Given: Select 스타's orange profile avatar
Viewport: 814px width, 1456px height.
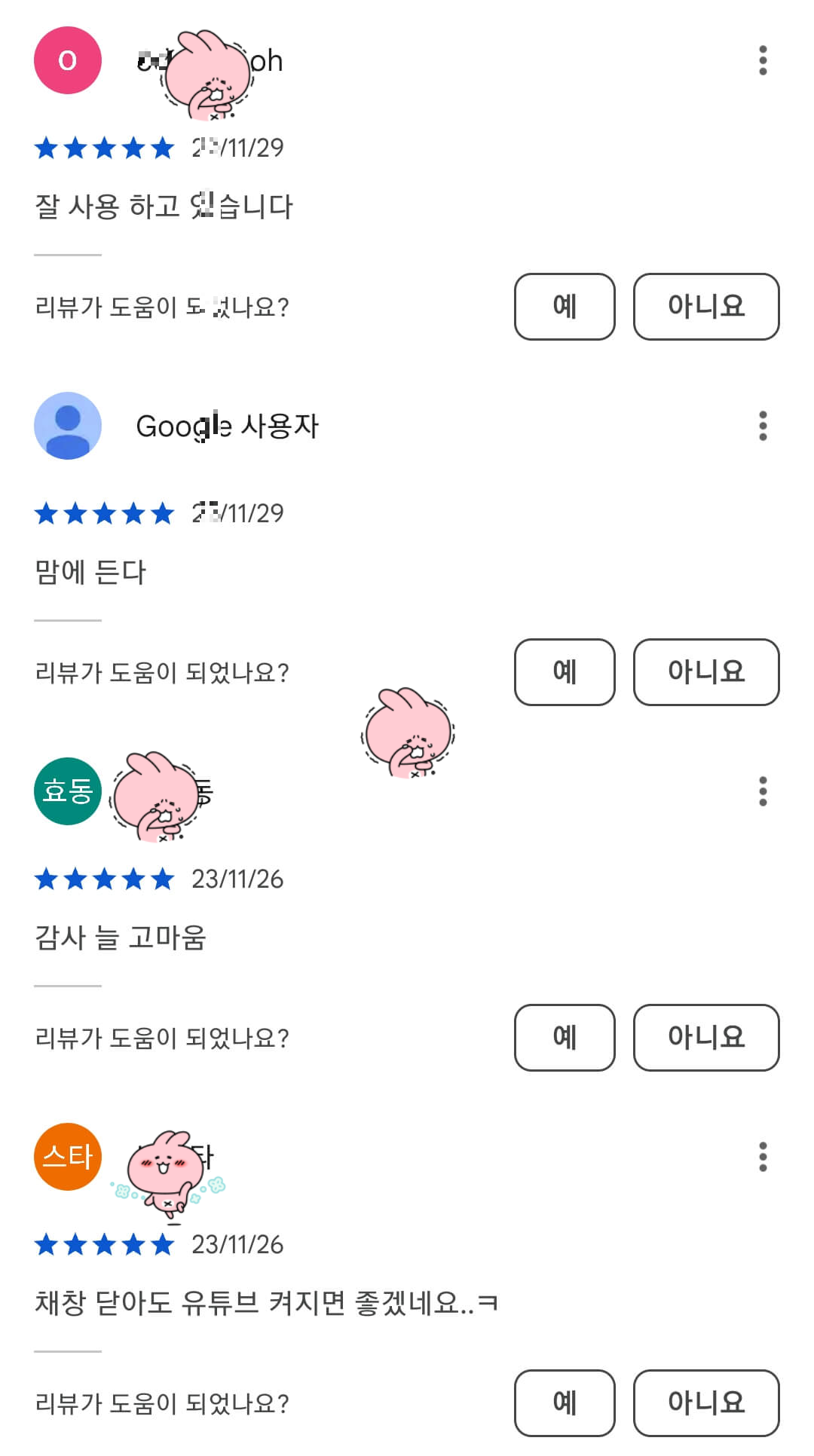Looking at the screenshot, I should pos(66,1157).
